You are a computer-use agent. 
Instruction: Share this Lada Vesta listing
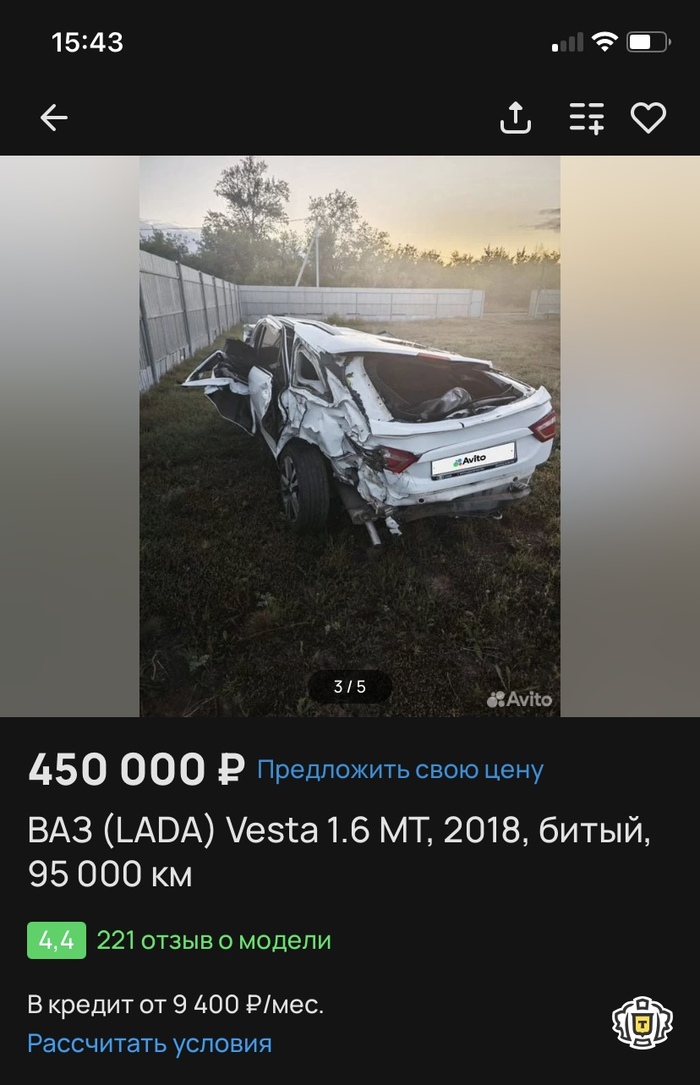coord(515,118)
